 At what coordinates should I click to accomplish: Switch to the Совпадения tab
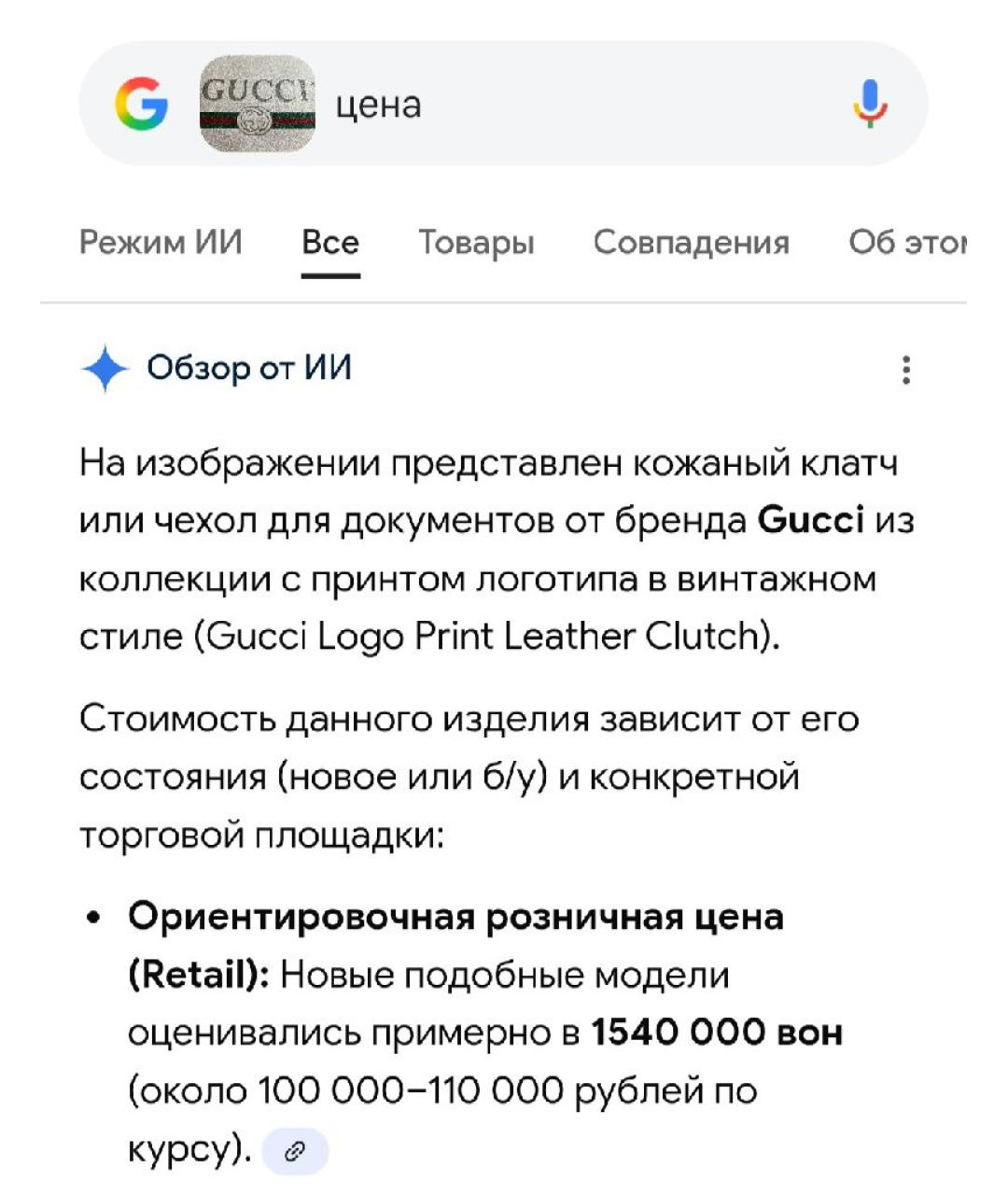pos(691,243)
